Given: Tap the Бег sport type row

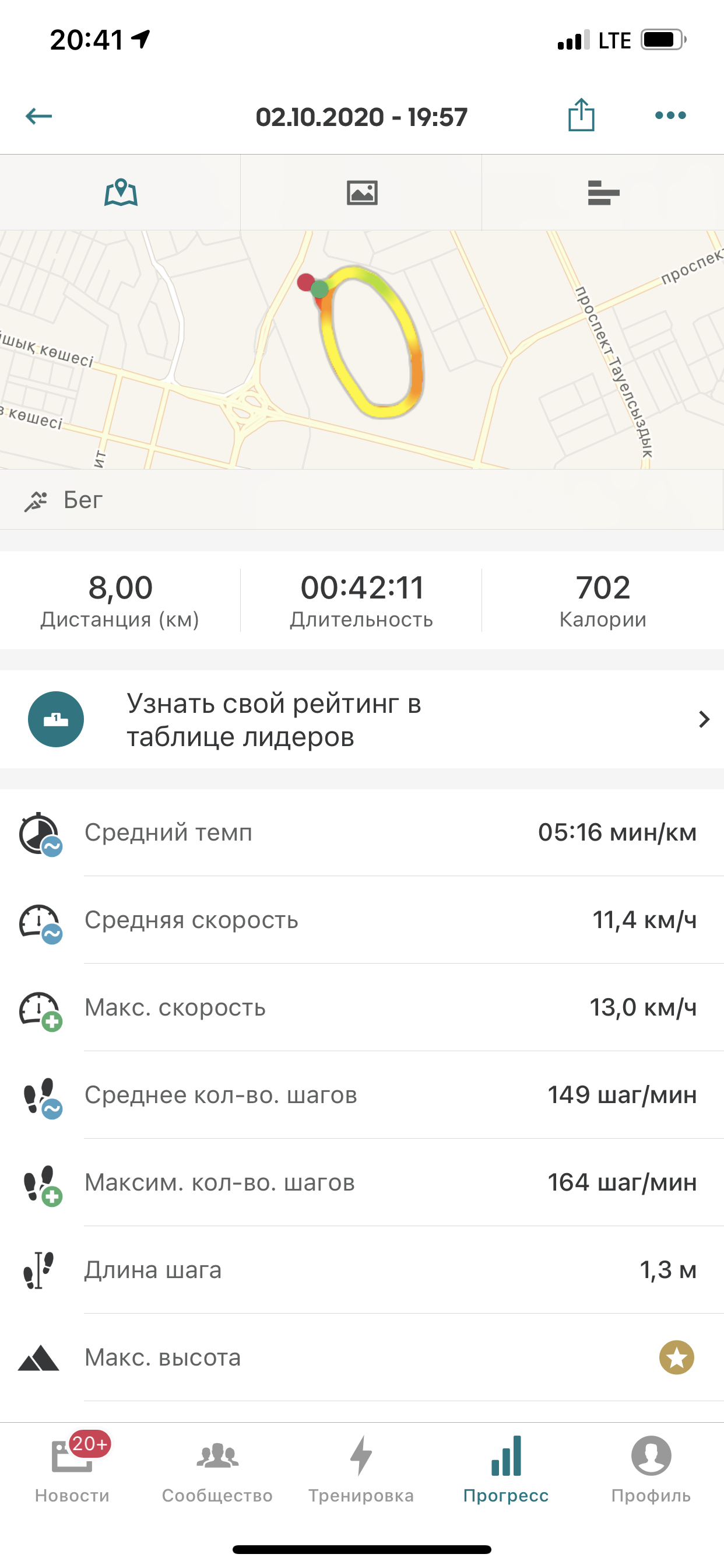Looking at the screenshot, I should click(x=362, y=501).
